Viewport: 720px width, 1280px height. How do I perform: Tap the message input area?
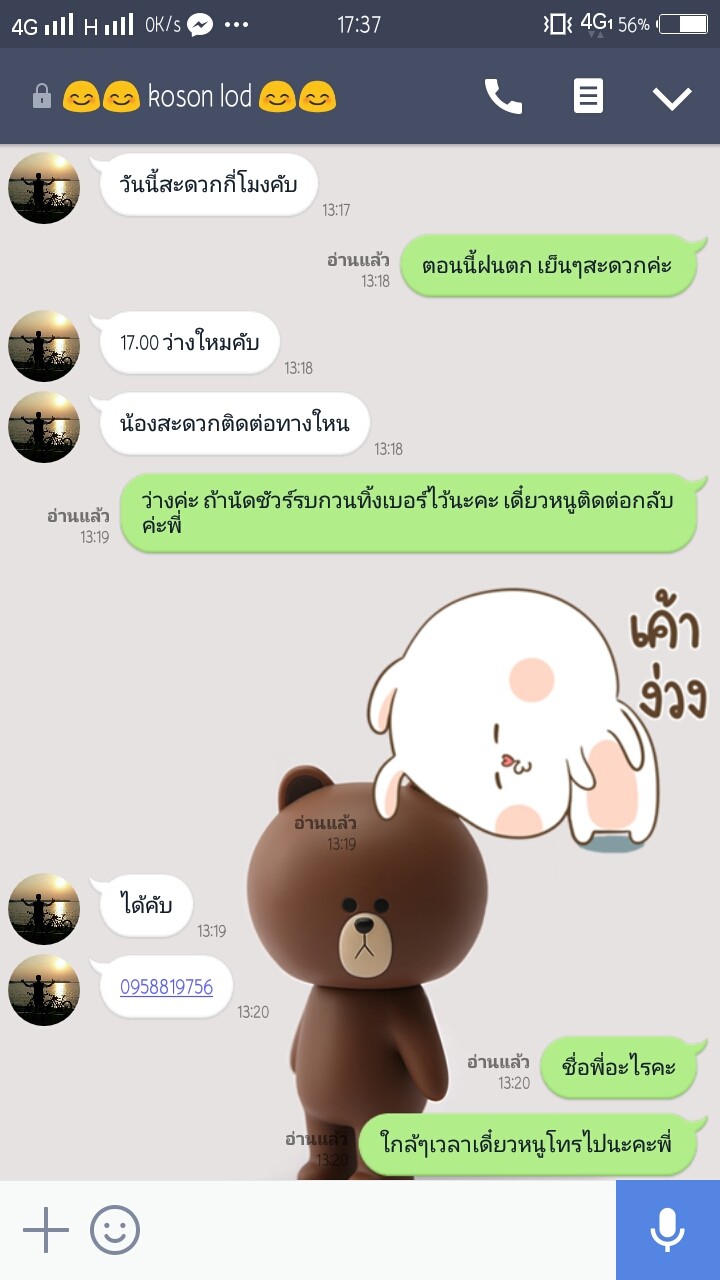point(380,1230)
